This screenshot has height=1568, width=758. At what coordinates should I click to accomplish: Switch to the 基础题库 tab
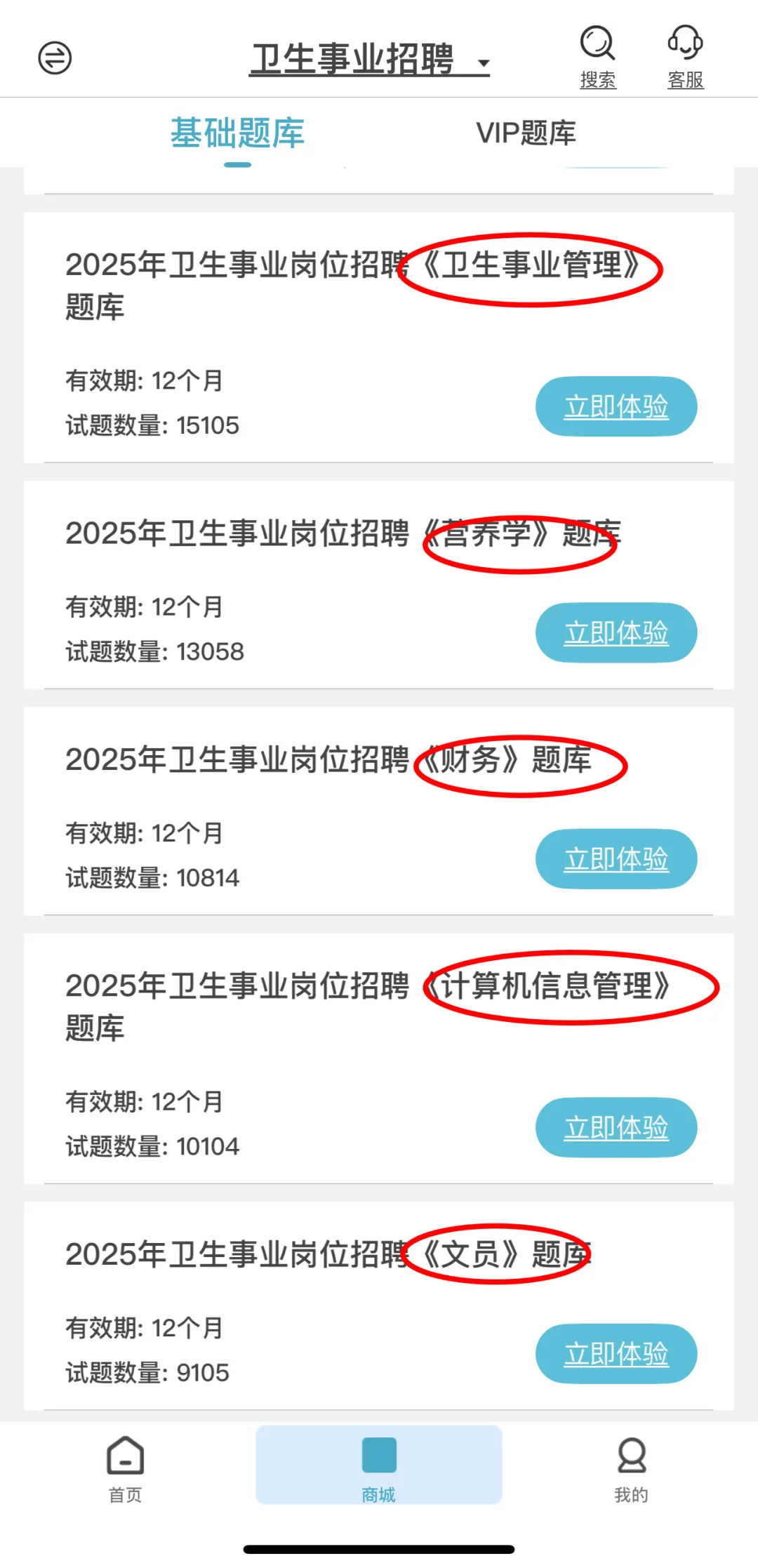(237, 133)
